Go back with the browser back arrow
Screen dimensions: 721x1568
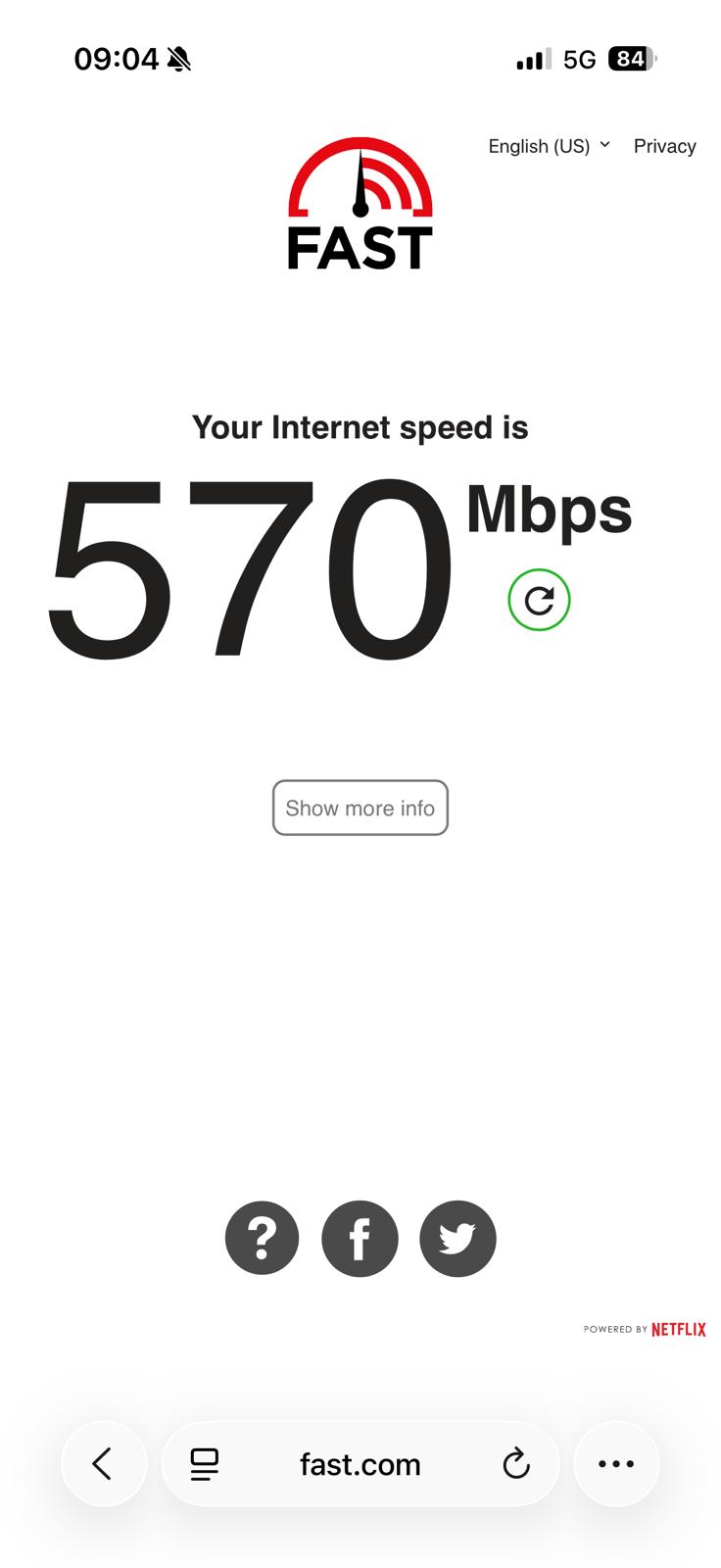[x=103, y=1463]
